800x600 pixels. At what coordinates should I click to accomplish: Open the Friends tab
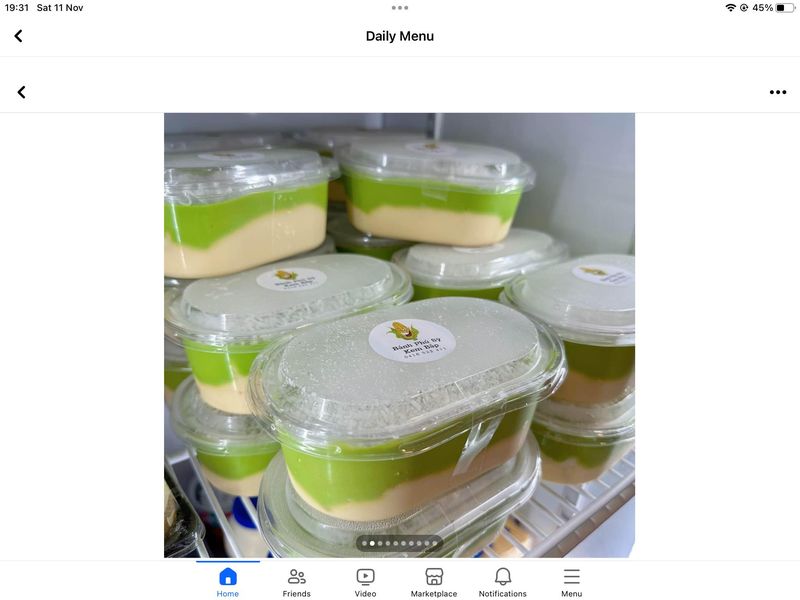(297, 582)
